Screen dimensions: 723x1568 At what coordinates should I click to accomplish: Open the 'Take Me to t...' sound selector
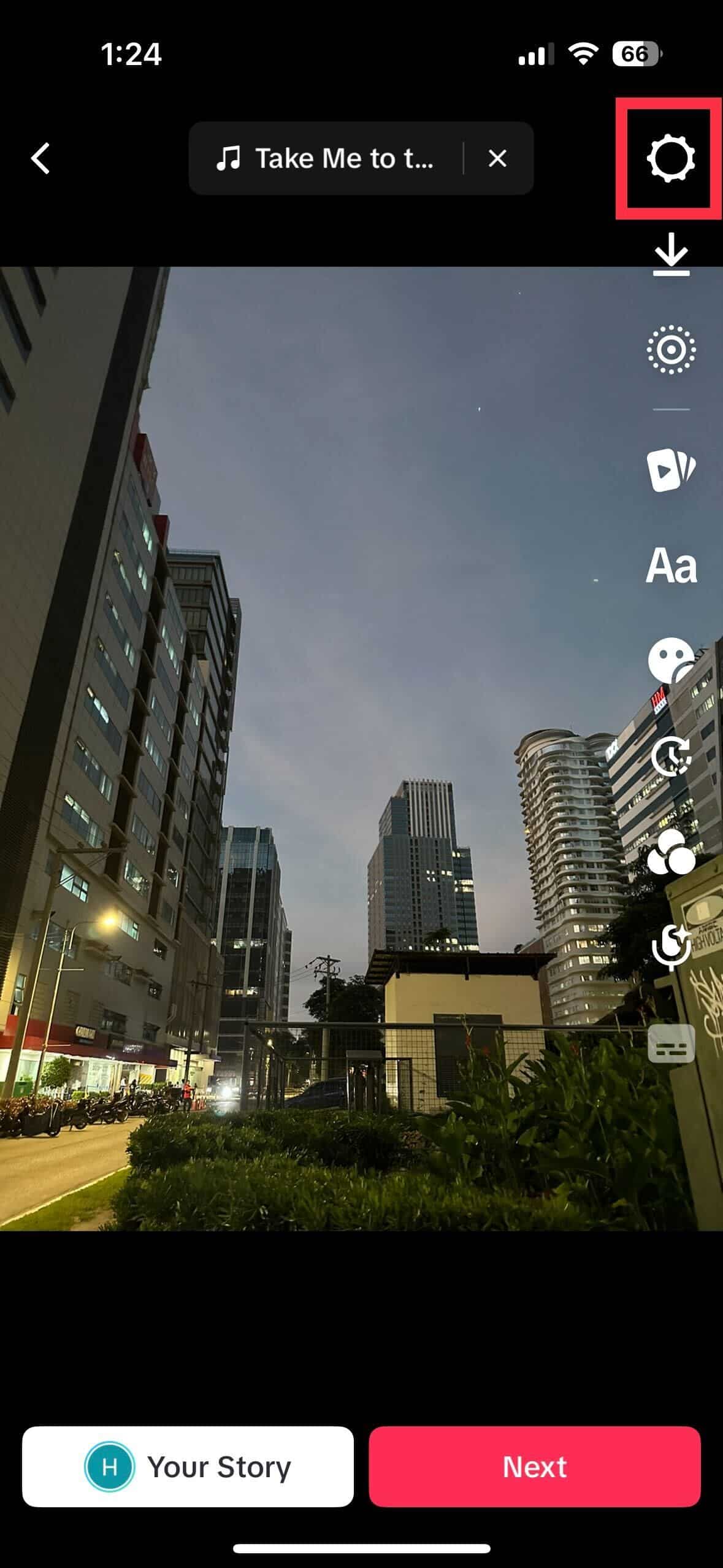coord(325,159)
